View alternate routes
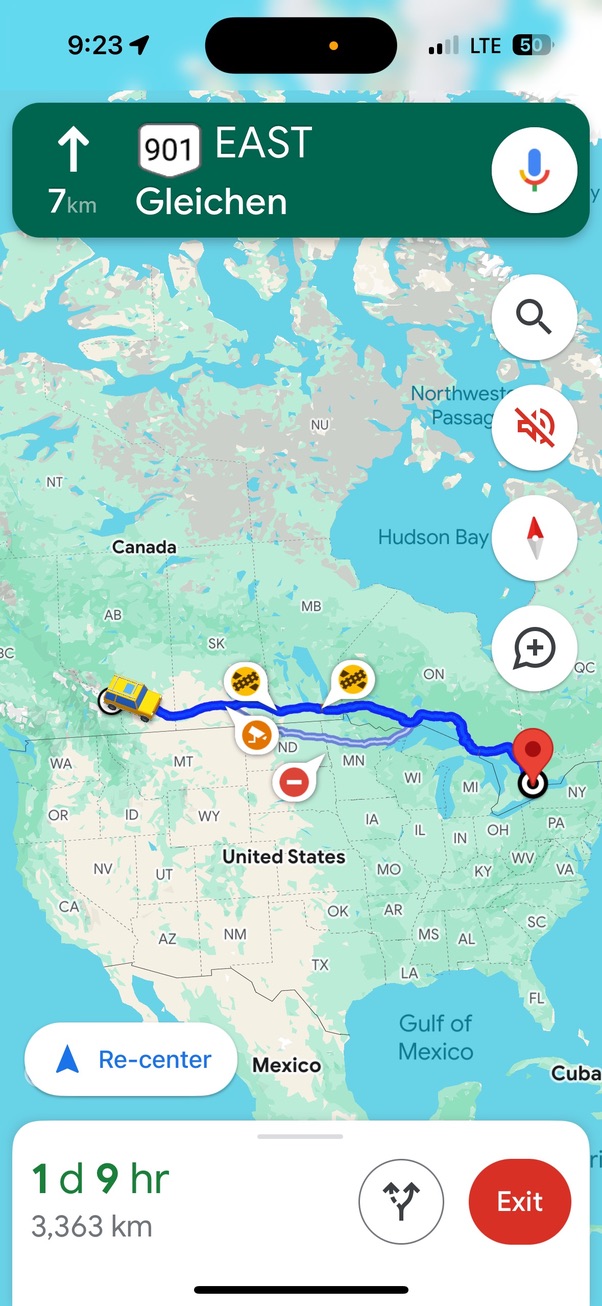602x1306 pixels. [401, 1201]
